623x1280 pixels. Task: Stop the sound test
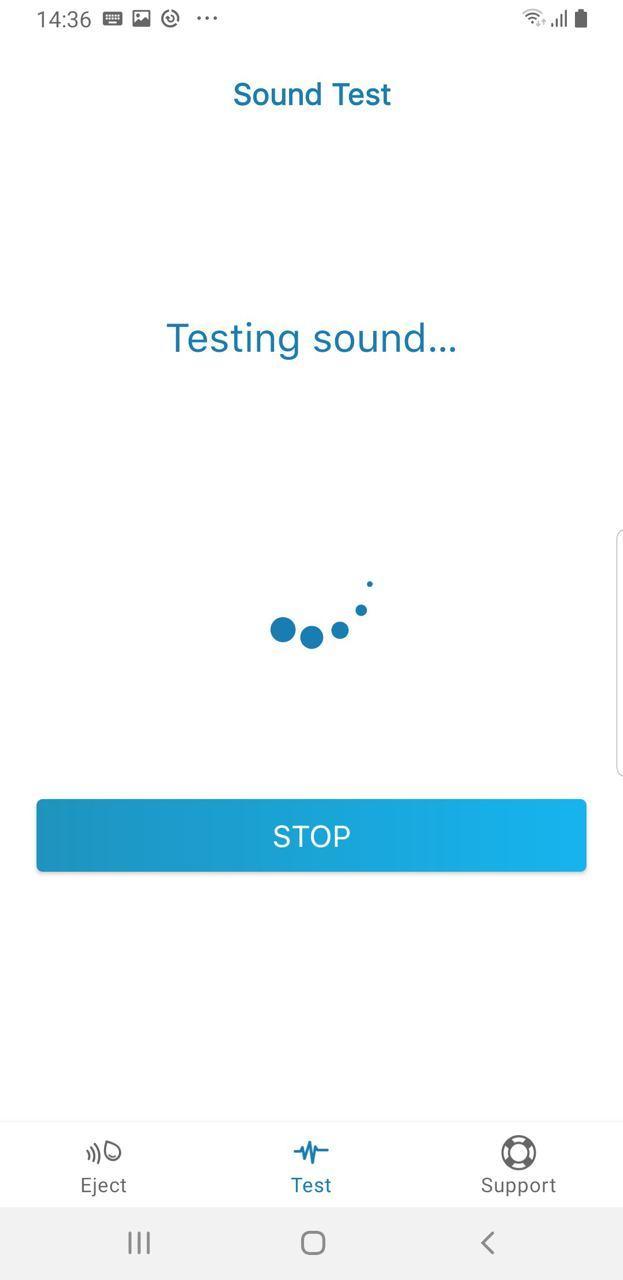311,835
